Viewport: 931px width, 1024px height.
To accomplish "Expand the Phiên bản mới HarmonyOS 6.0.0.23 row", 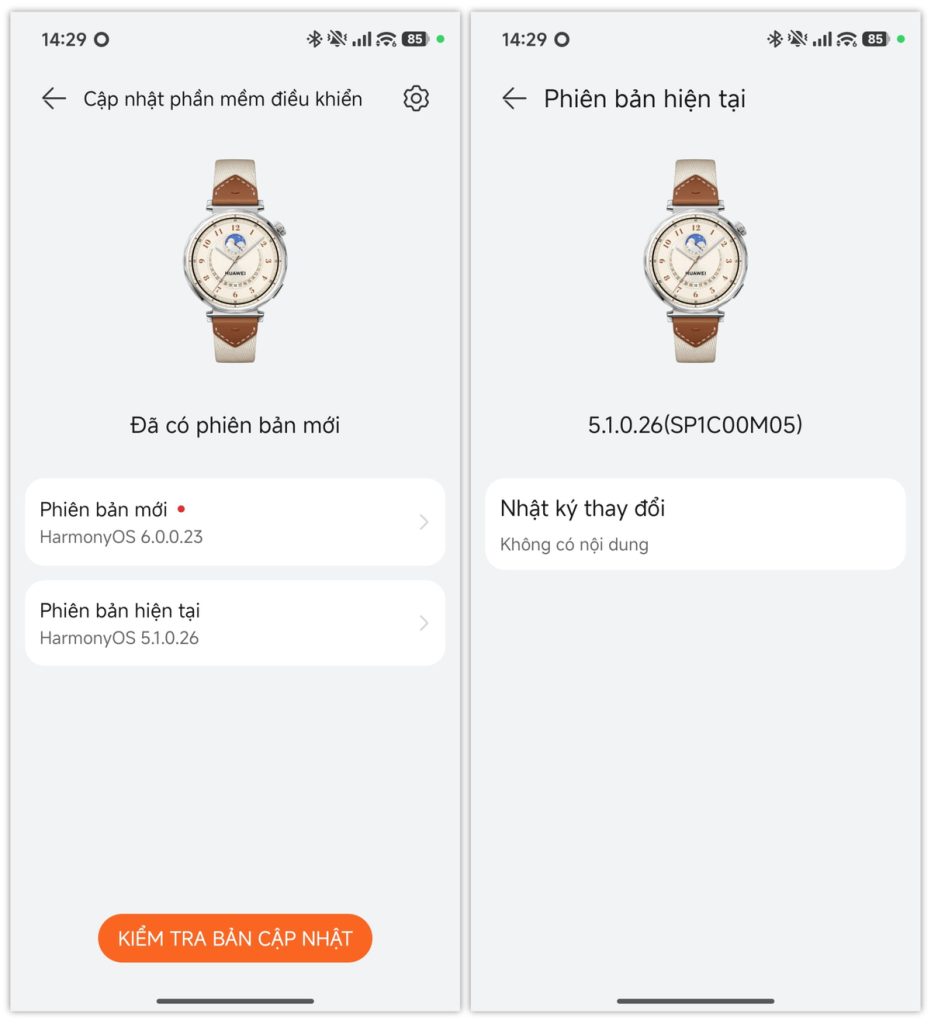I will click(234, 521).
